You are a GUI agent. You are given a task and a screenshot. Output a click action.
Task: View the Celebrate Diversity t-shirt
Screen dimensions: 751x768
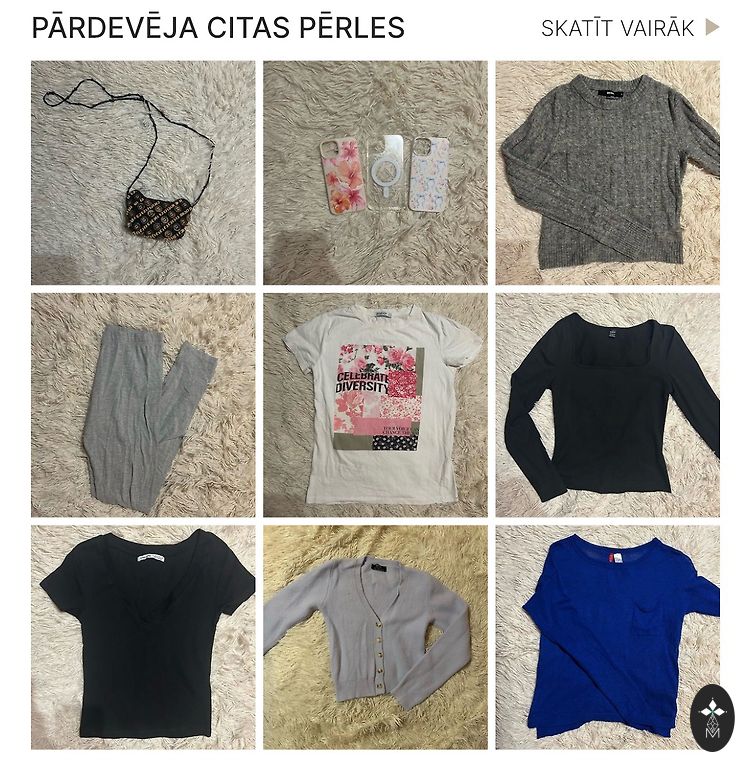point(375,405)
